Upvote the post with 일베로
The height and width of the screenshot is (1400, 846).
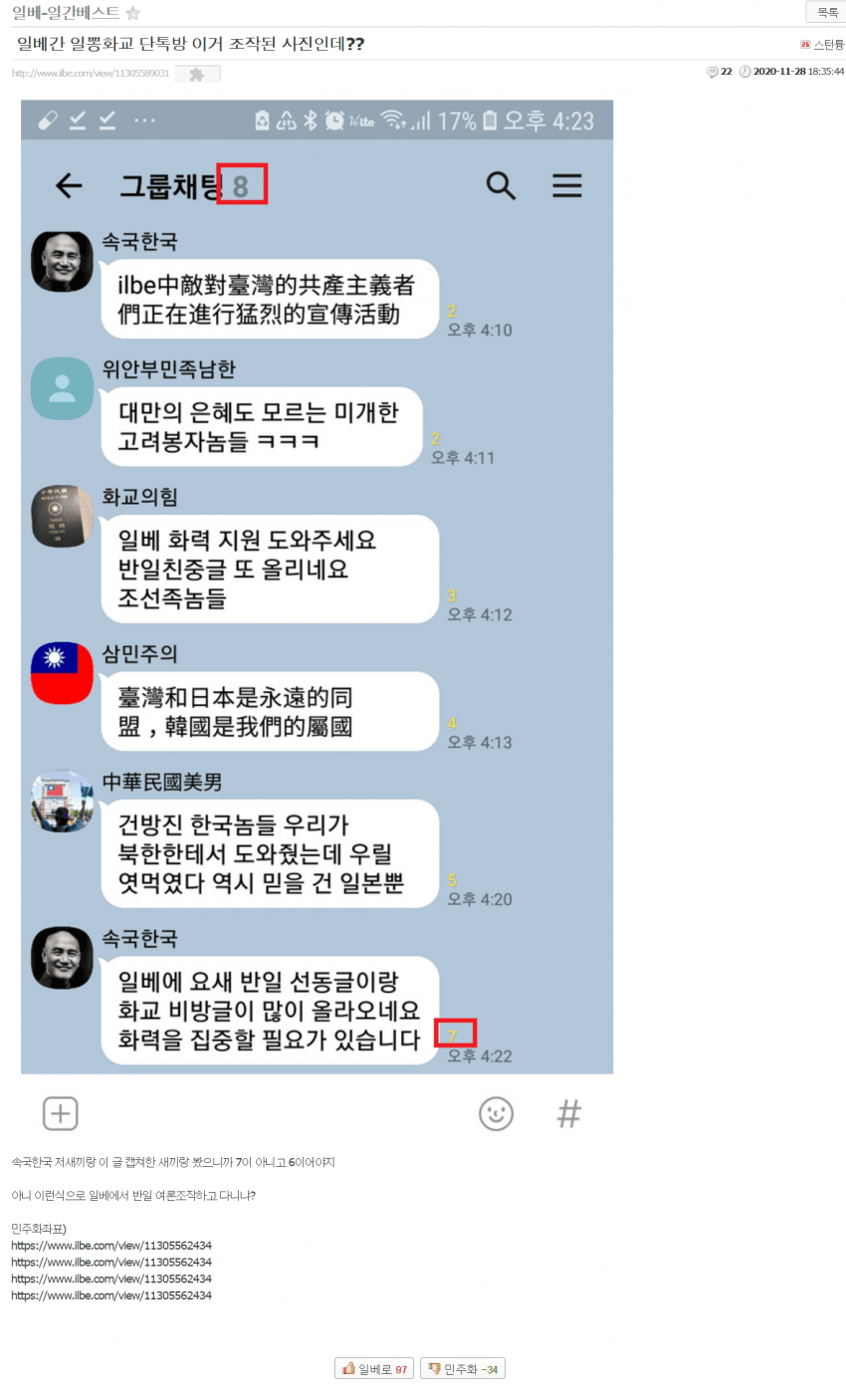point(374,1369)
